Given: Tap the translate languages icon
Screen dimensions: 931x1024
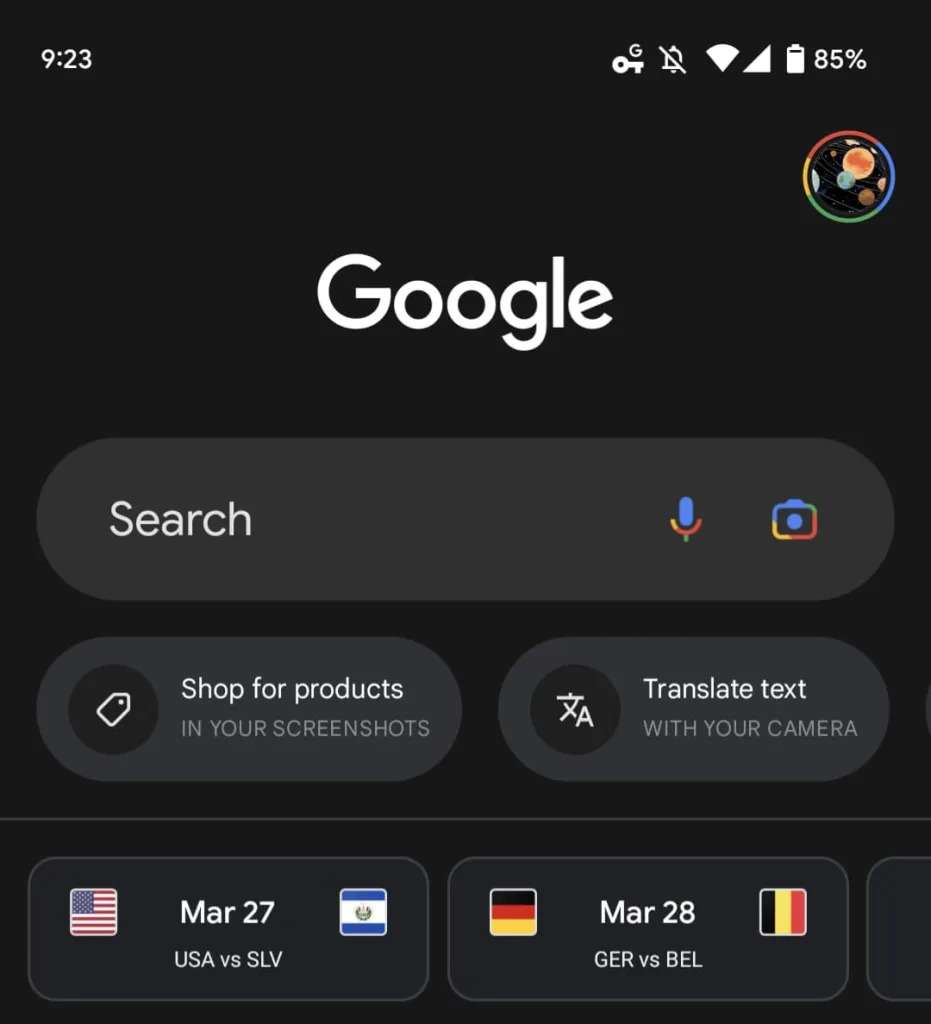Looking at the screenshot, I should coord(576,708).
